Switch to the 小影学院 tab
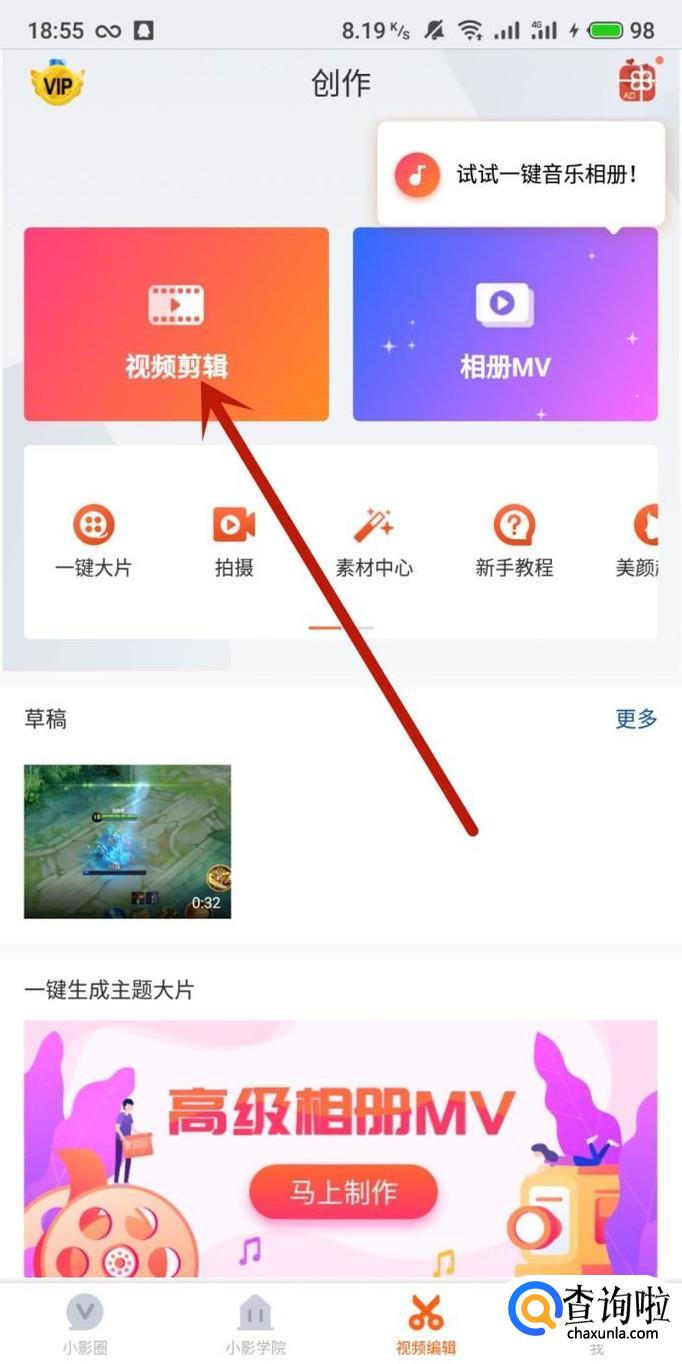Screen dimensions: 682x1364 click(x=255, y=1324)
